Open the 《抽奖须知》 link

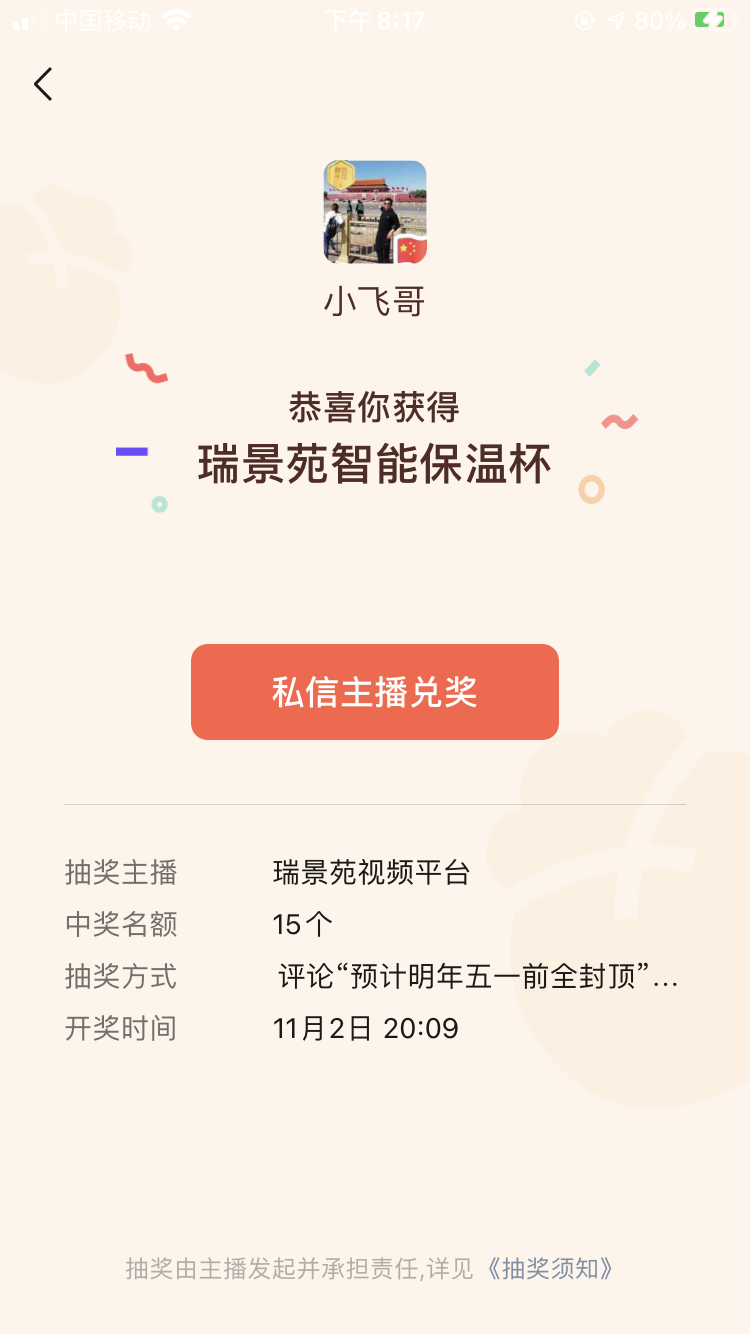click(x=548, y=1268)
